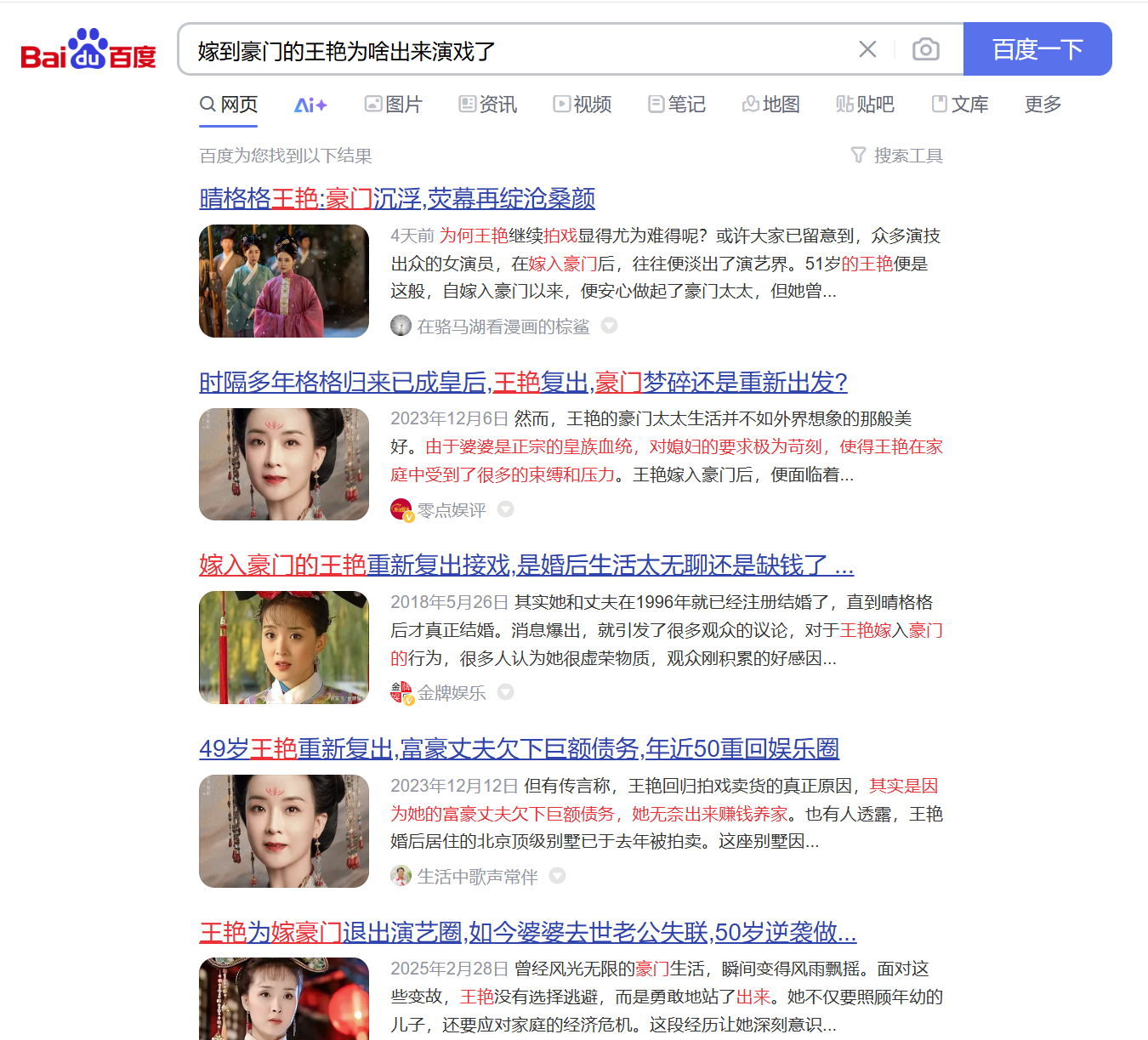Focus the search input field
Screen dimensions: 1148x1040
pos(510,51)
